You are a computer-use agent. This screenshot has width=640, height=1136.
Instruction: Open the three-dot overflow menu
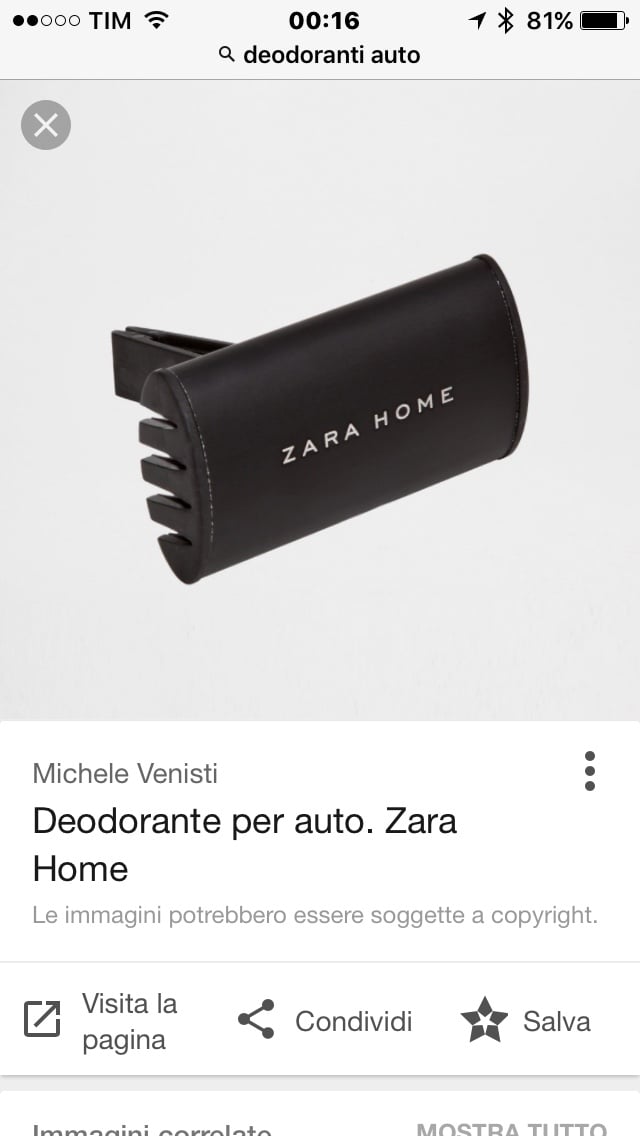[x=590, y=771]
